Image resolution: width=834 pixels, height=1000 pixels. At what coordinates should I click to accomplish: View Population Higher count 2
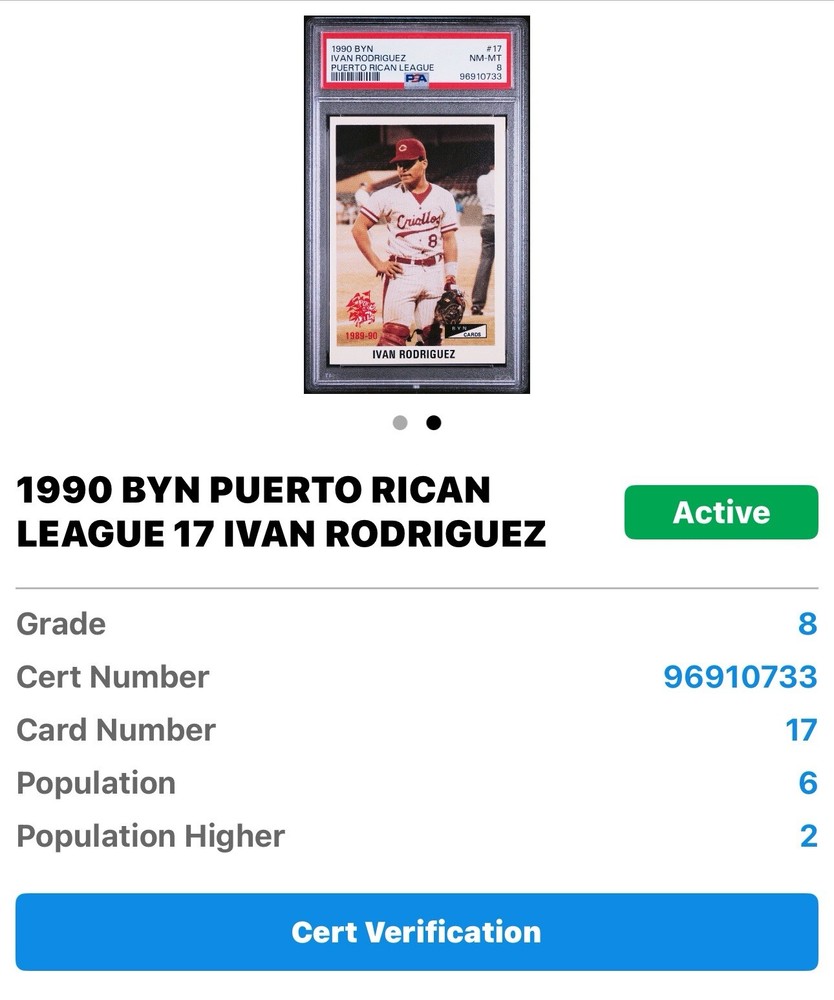pos(808,836)
